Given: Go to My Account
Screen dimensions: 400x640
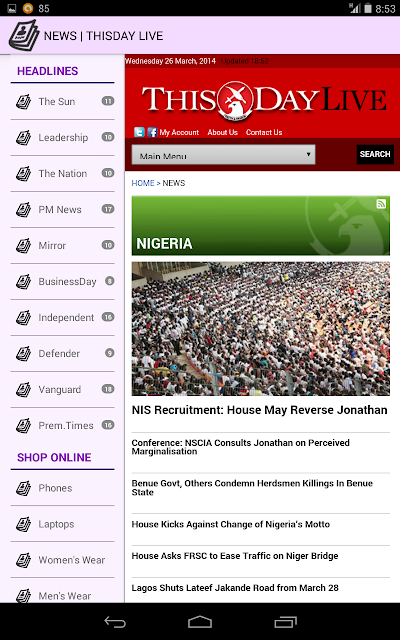Looking at the screenshot, I should click(x=179, y=132).
